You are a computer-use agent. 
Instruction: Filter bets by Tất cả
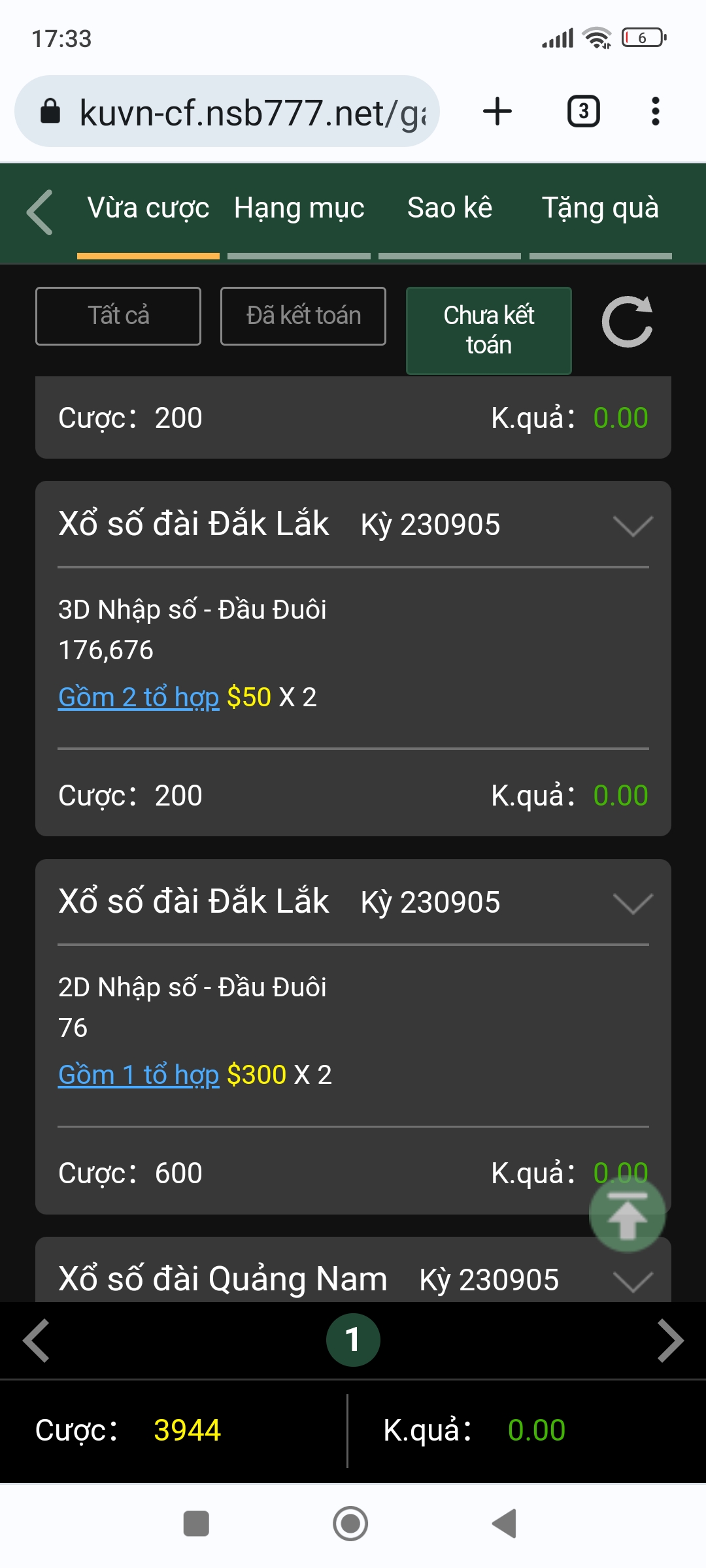point(118,316)
